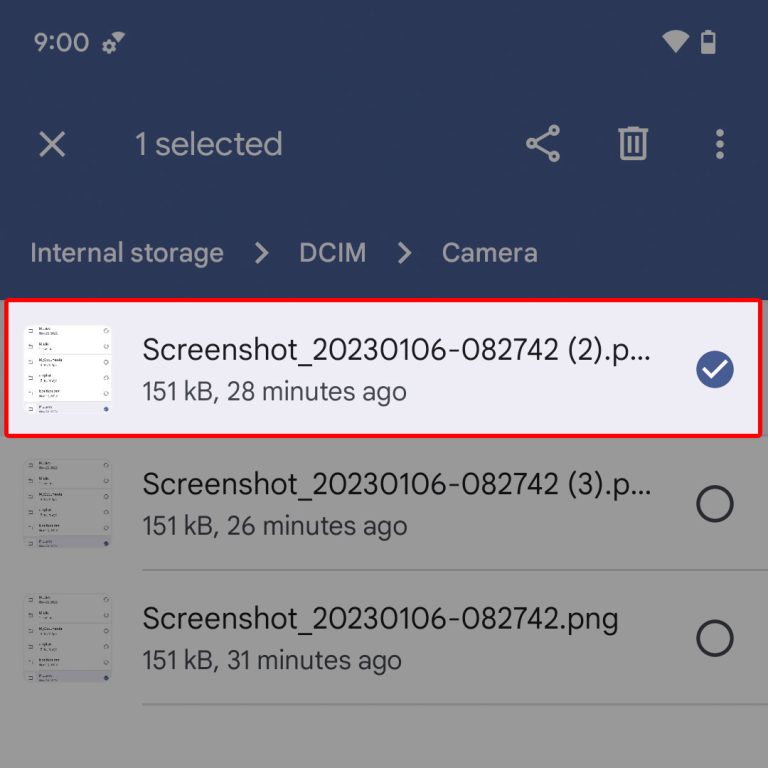Go to Internal storage folder
The width and height of the screenshot is (768, 768).
[127, 253]
